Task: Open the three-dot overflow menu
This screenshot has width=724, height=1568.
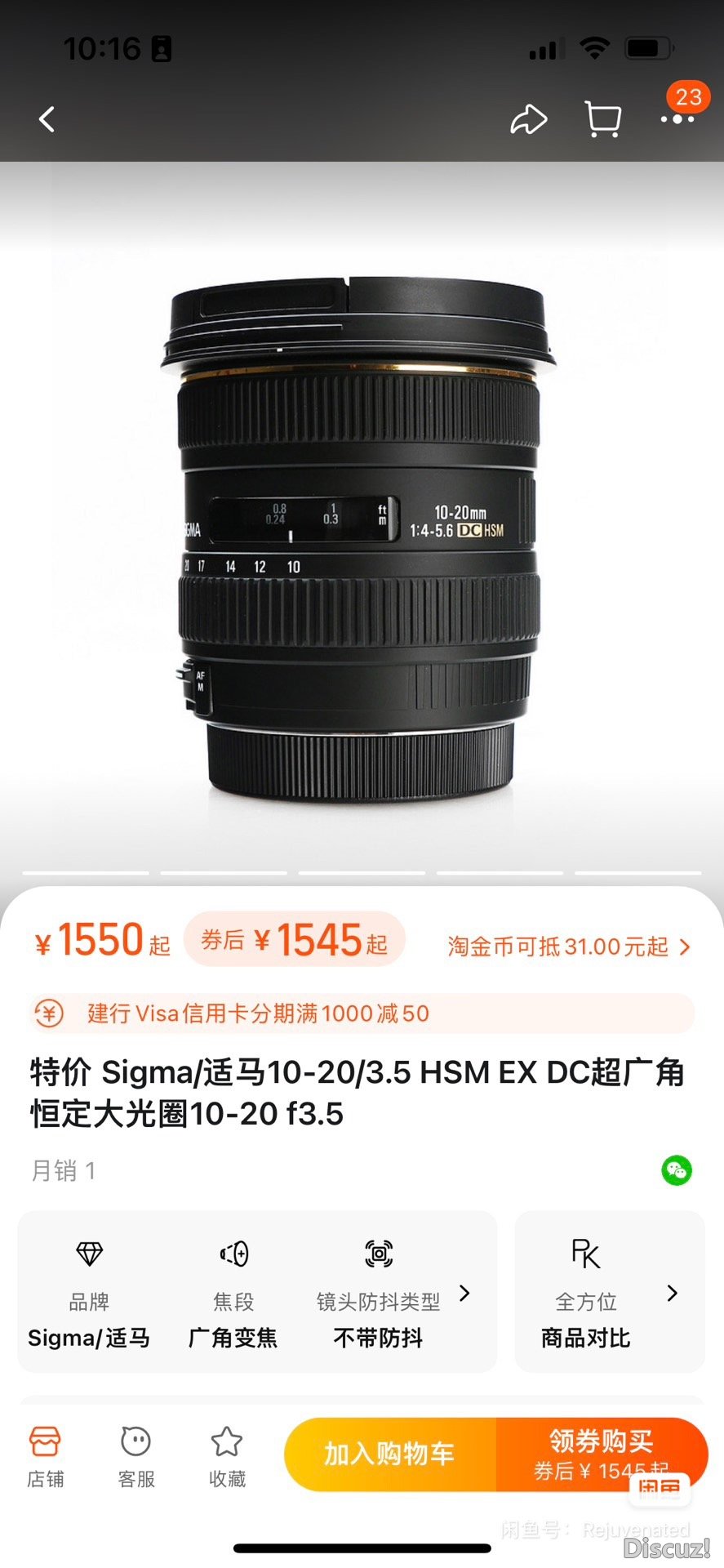Action: 677,120
